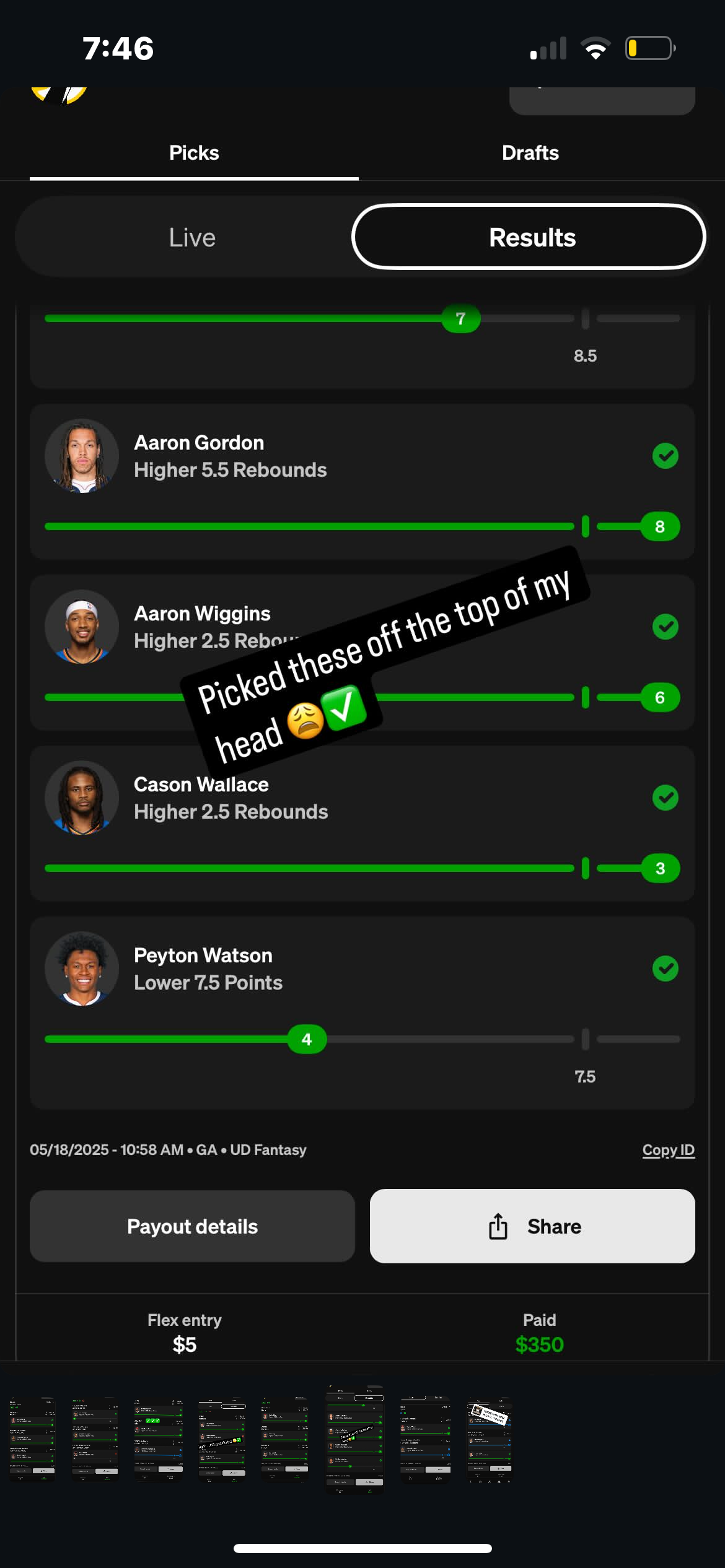Select the fourth thumbnail in the strip

coord(222,1439)
